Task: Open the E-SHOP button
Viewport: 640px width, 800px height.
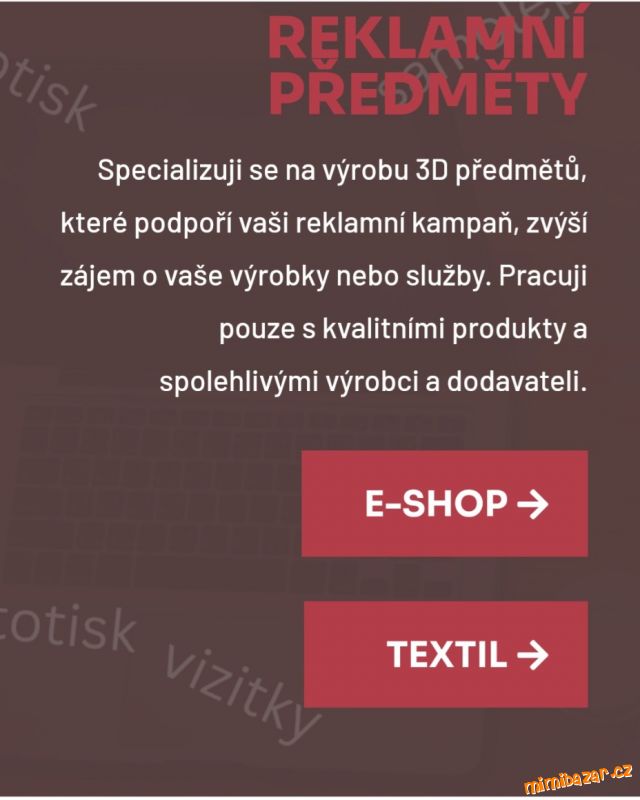Action: click(445, 504)
